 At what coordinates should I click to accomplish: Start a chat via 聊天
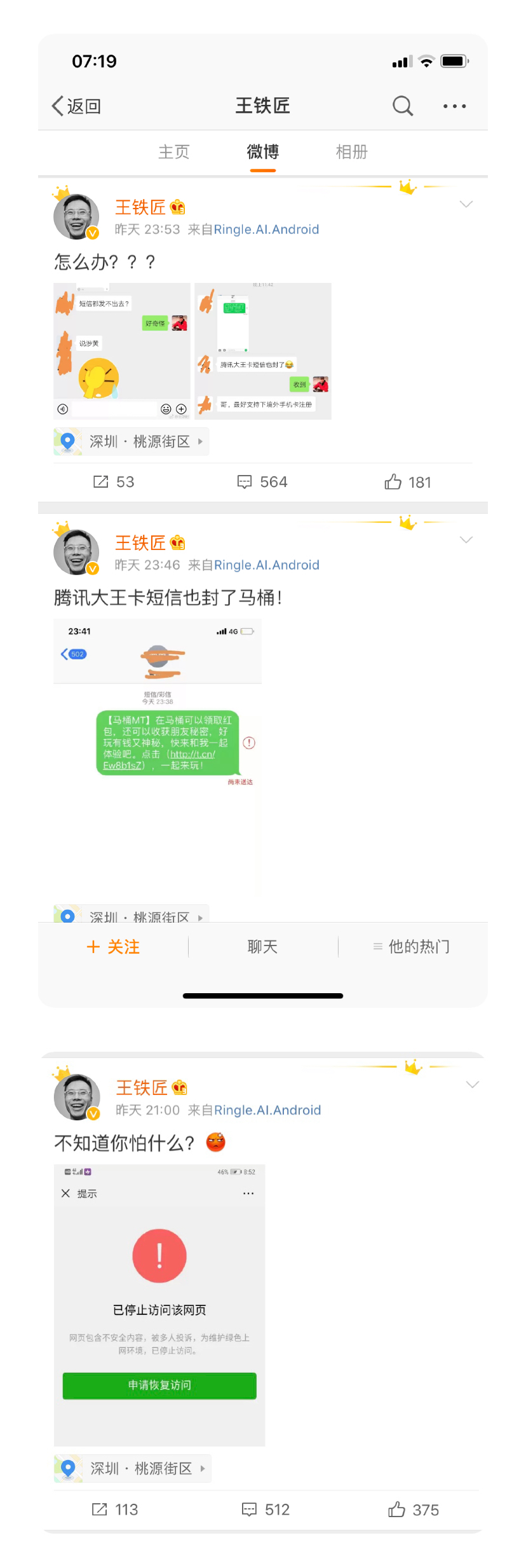click(x=262, y=947)
